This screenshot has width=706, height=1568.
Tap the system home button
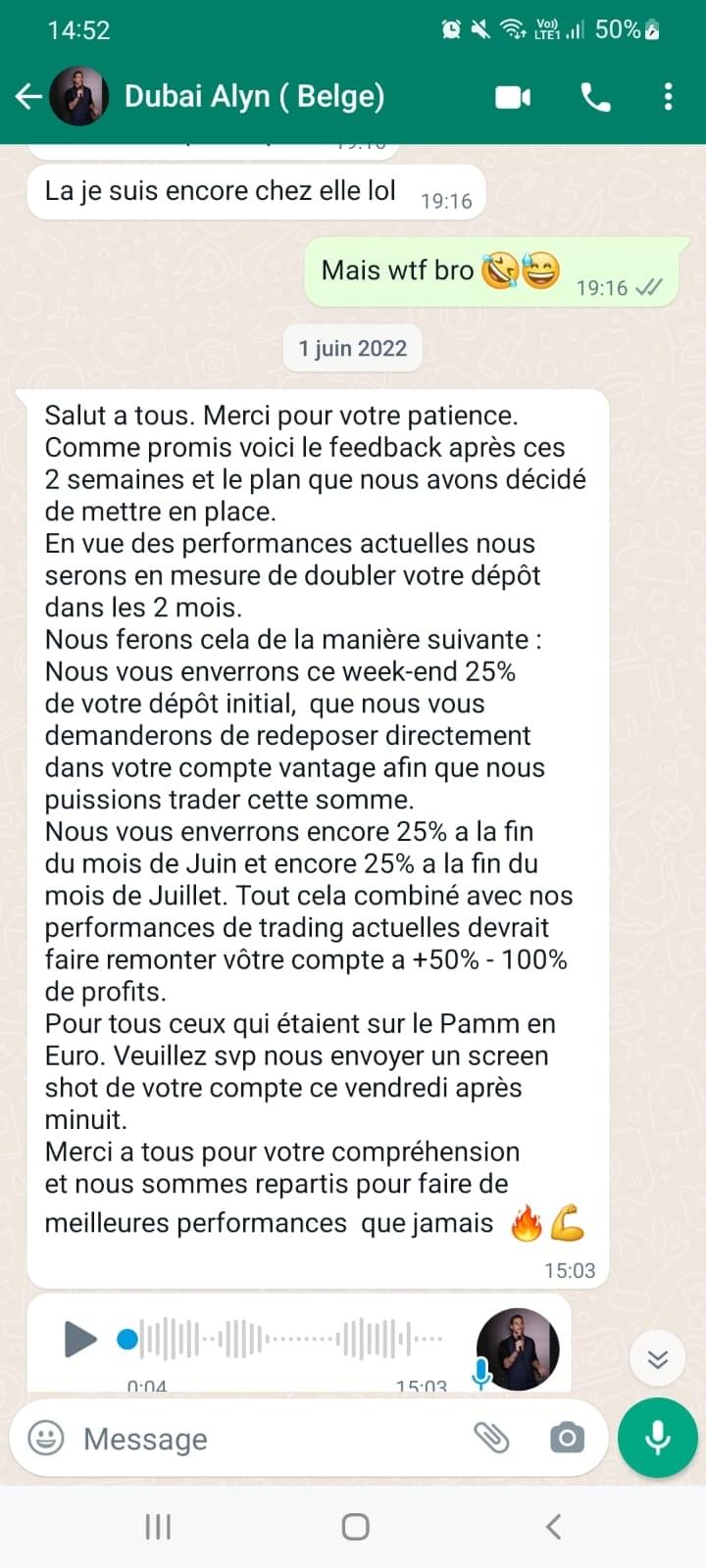click(x=355, y=1526)
